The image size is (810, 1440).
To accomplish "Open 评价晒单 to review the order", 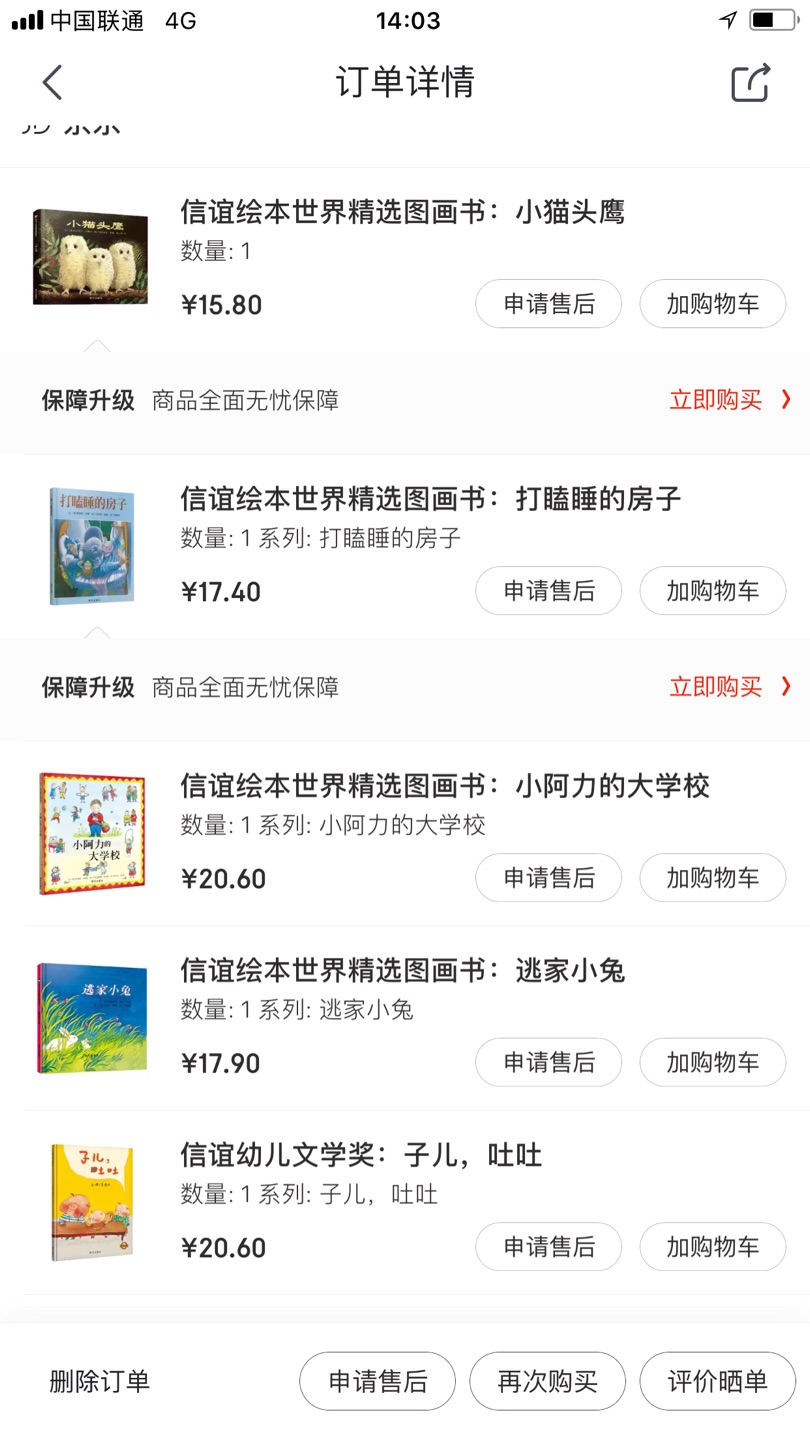I will (717, 1382).
